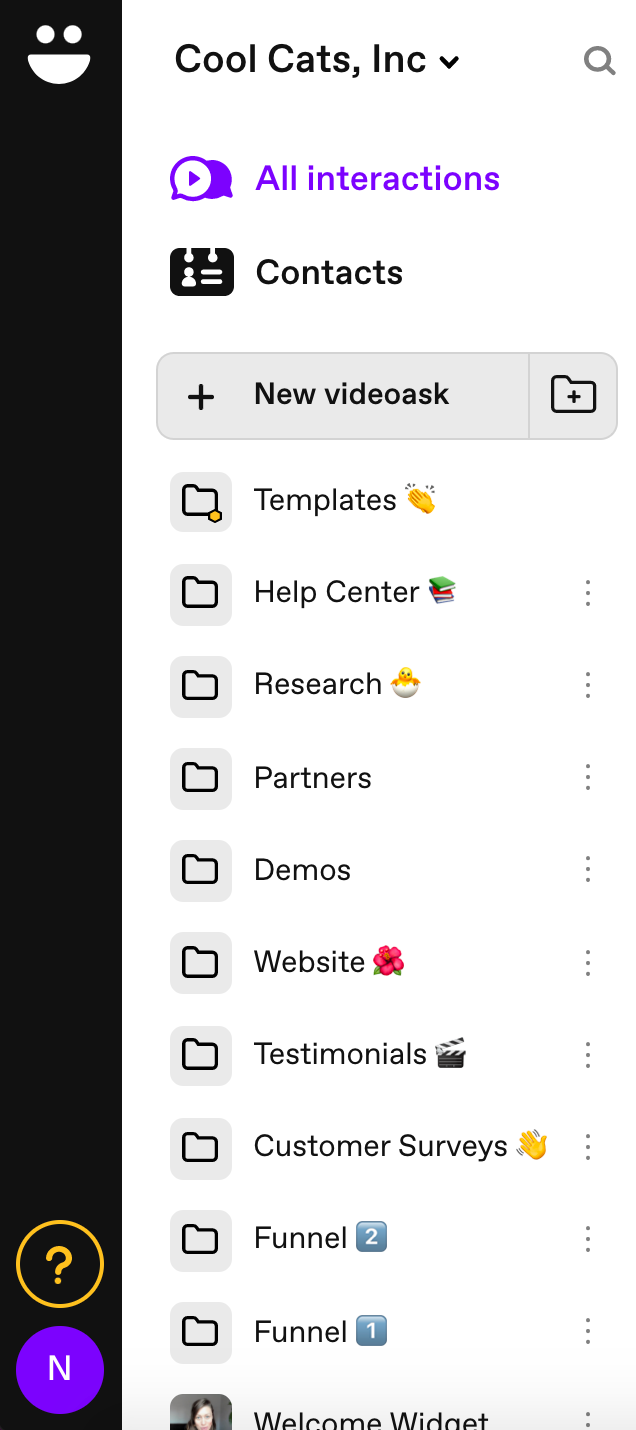Open options menu for Demos folder
Screen dimensions: 636x1430
(588, 869)
